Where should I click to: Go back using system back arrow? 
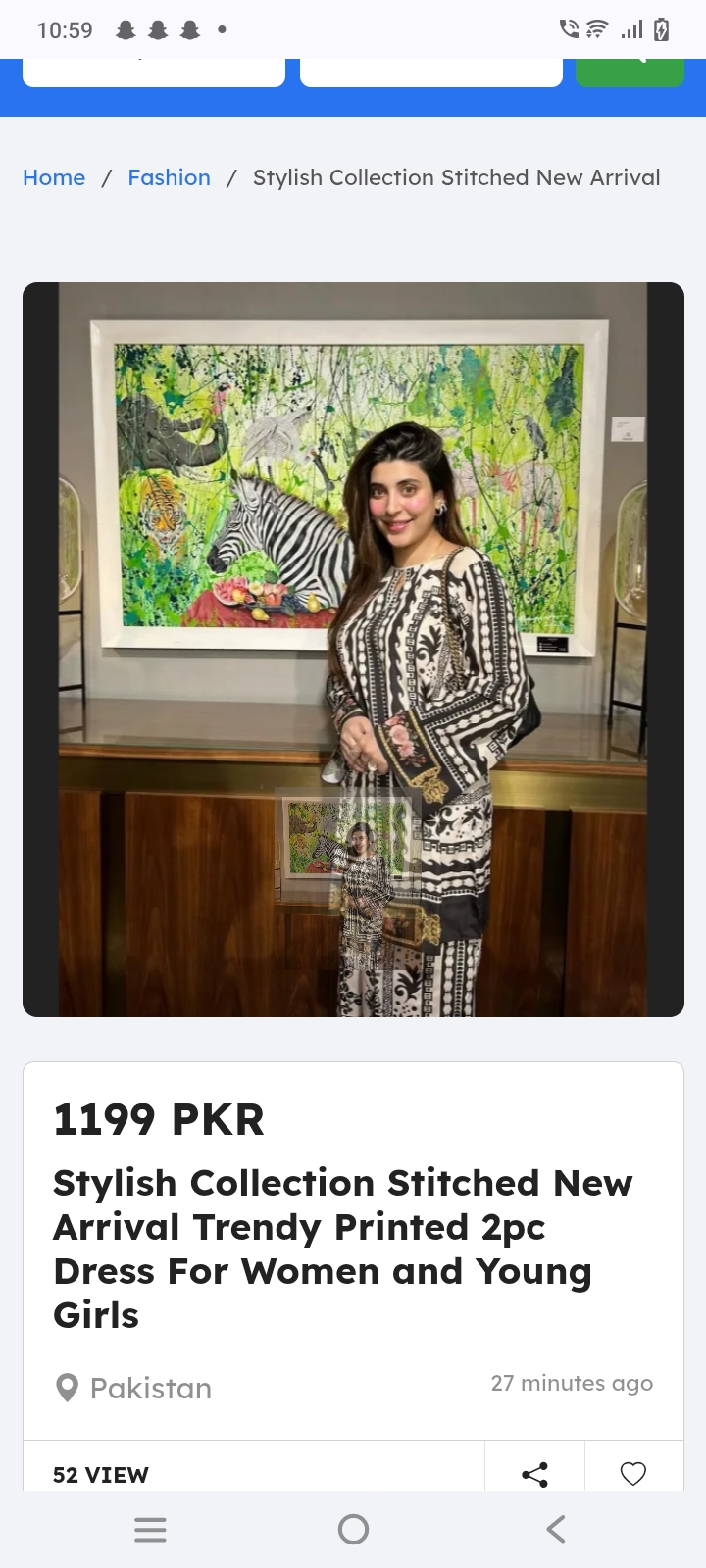[x=556, y=1529]
